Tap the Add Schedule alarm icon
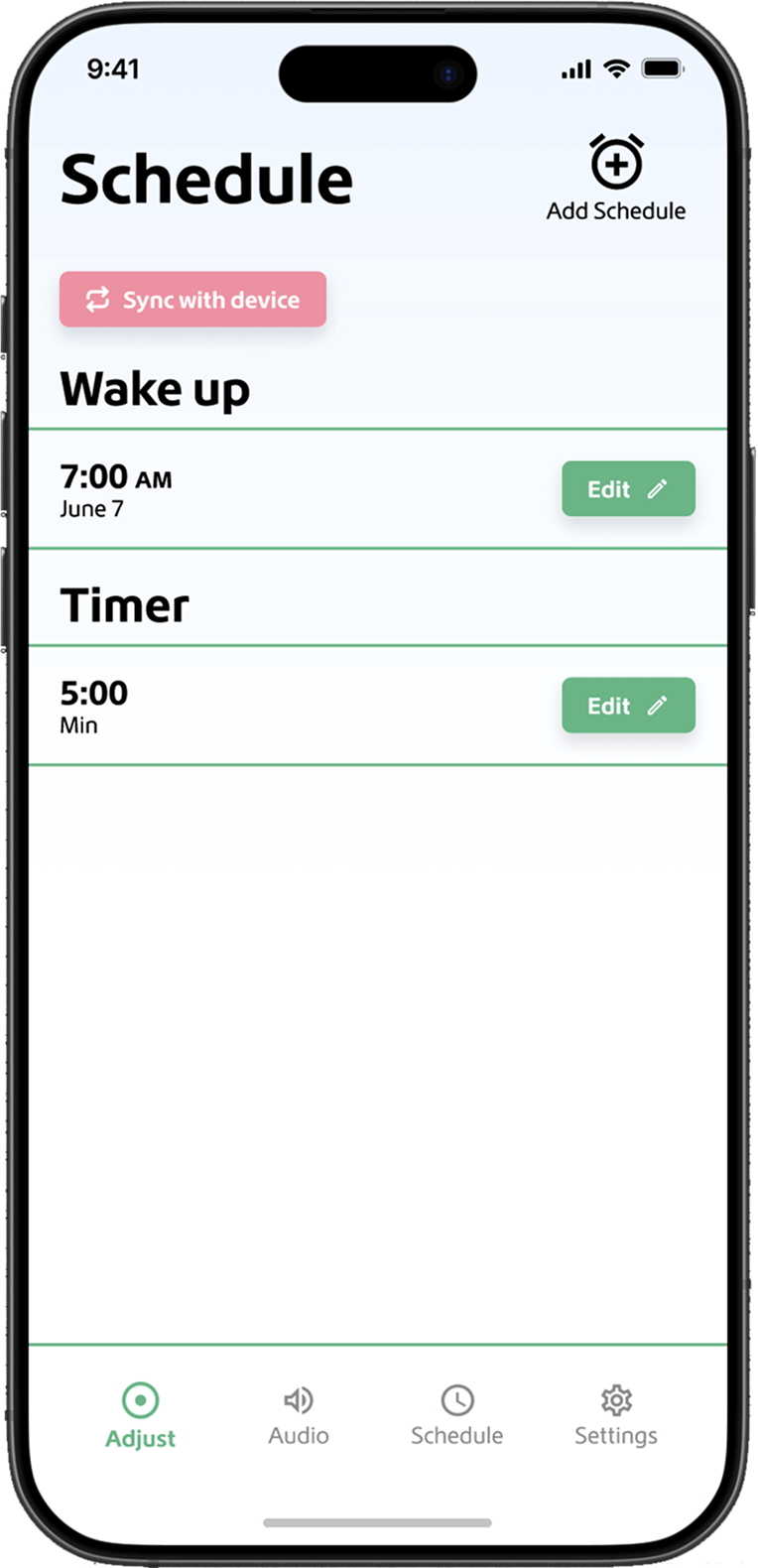758x1568 pixels. pyautogui.click(x=616, y=162)
